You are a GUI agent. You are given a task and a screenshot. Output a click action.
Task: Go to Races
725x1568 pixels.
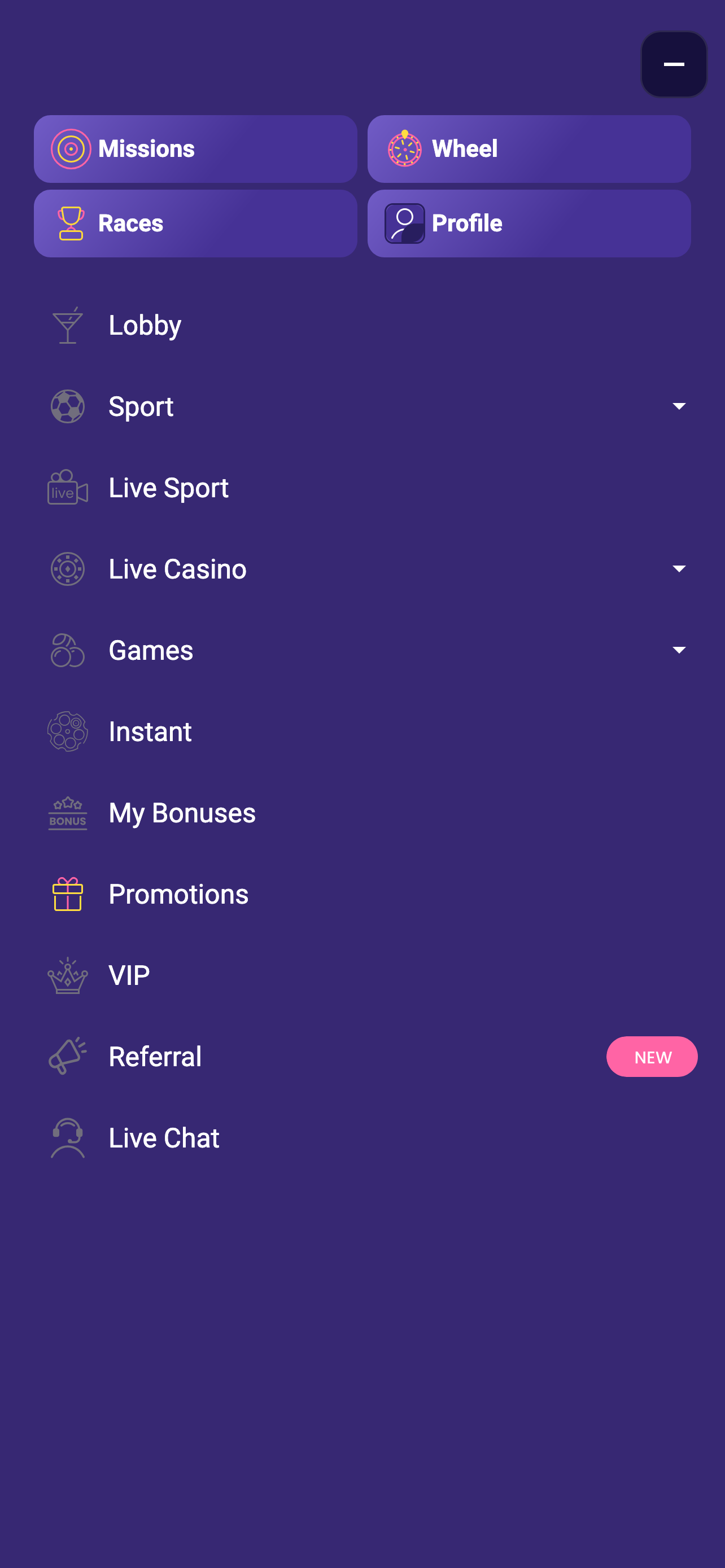click(x=195, y=224)
